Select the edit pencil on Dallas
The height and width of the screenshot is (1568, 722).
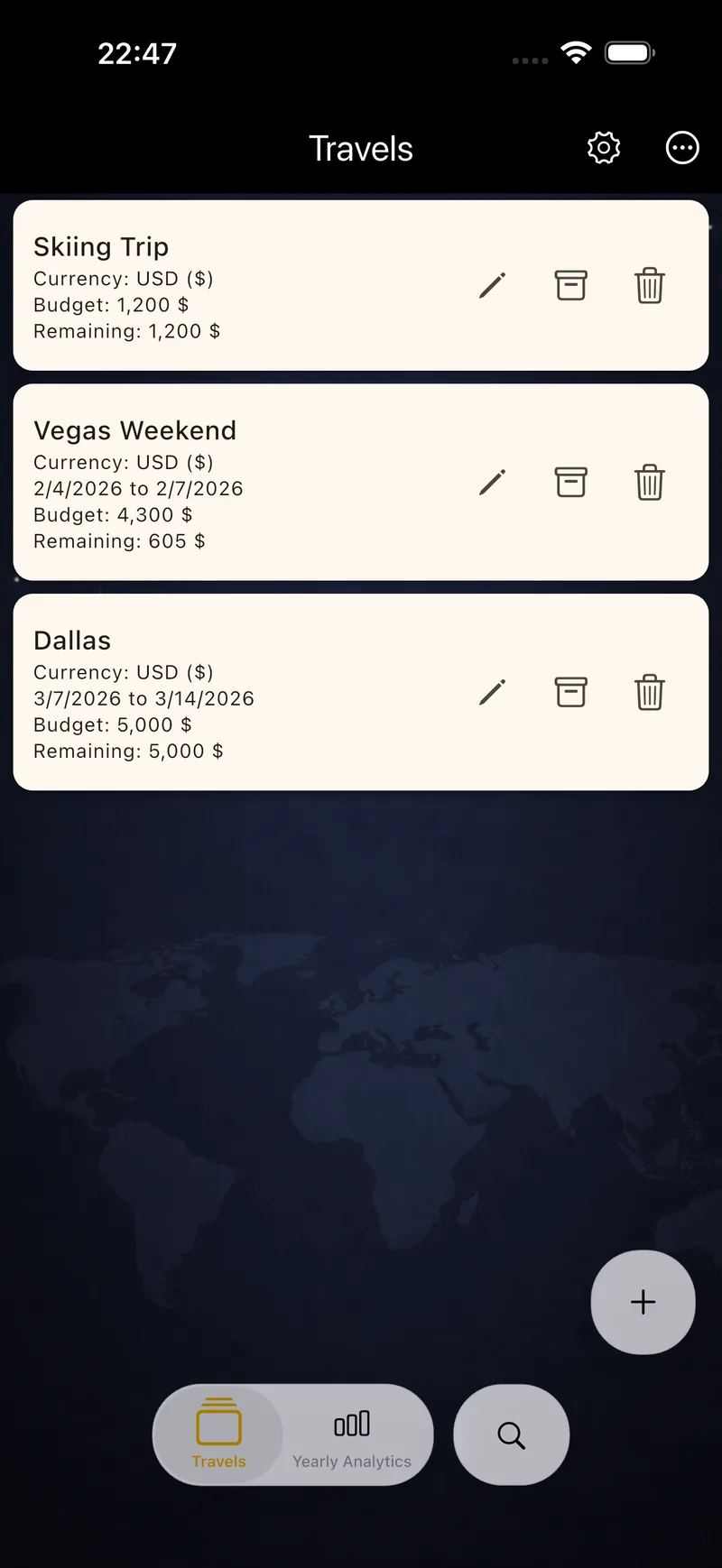coord(492,692)
